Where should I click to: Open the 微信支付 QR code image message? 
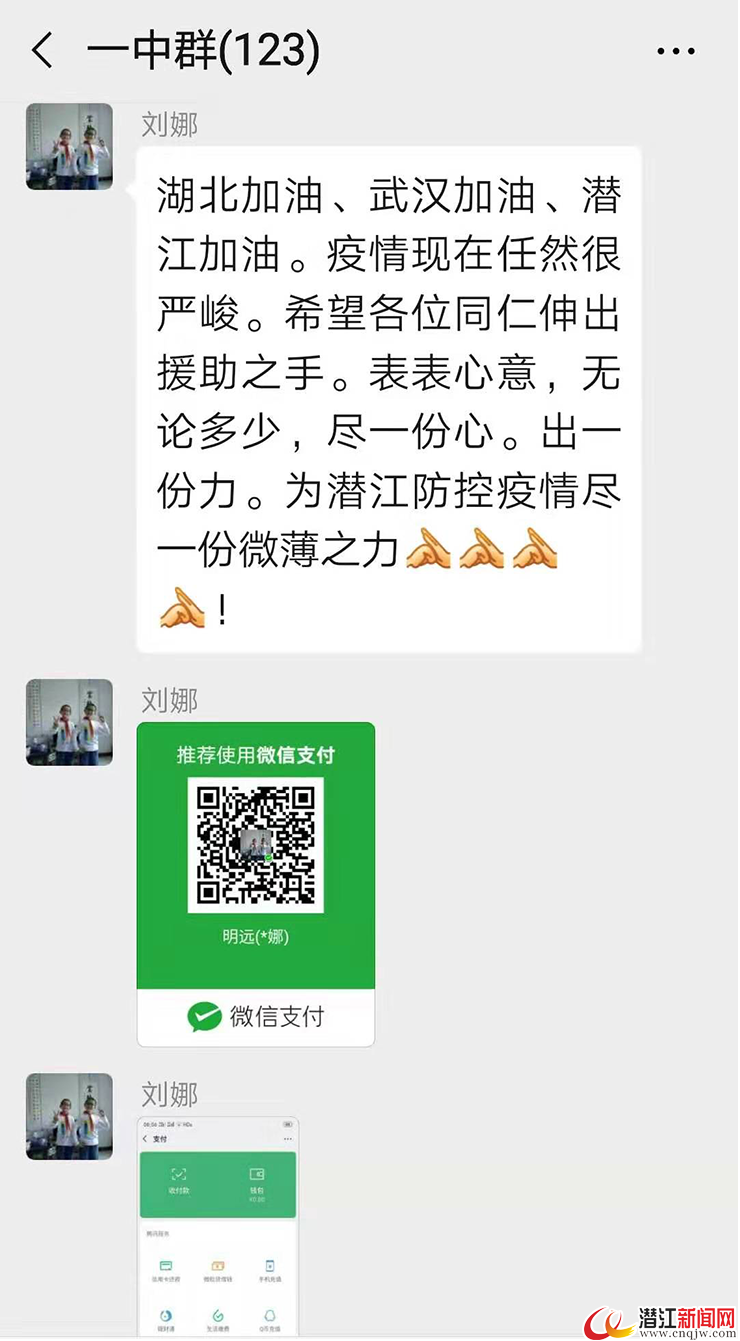pos(256,883)
